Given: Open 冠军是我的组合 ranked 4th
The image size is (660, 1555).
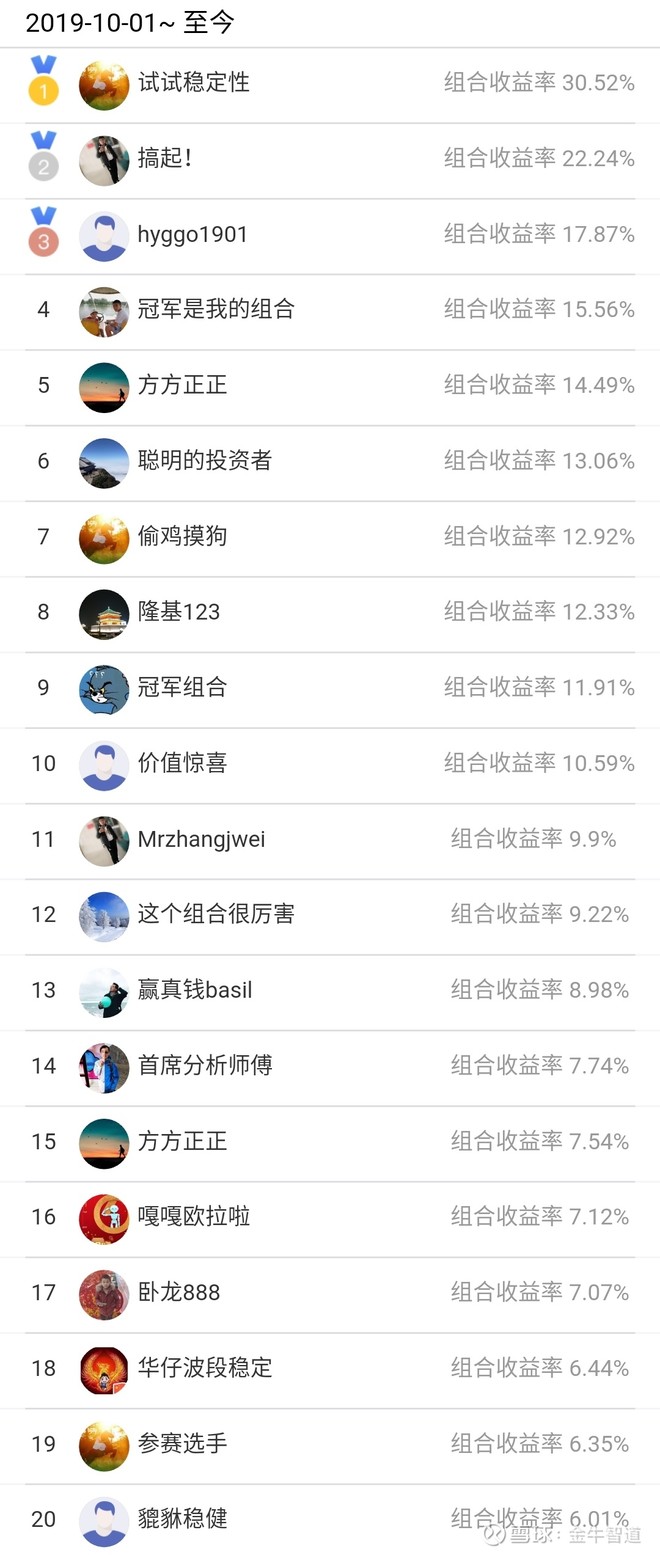Looking at the screenshot, I should 216,309.
